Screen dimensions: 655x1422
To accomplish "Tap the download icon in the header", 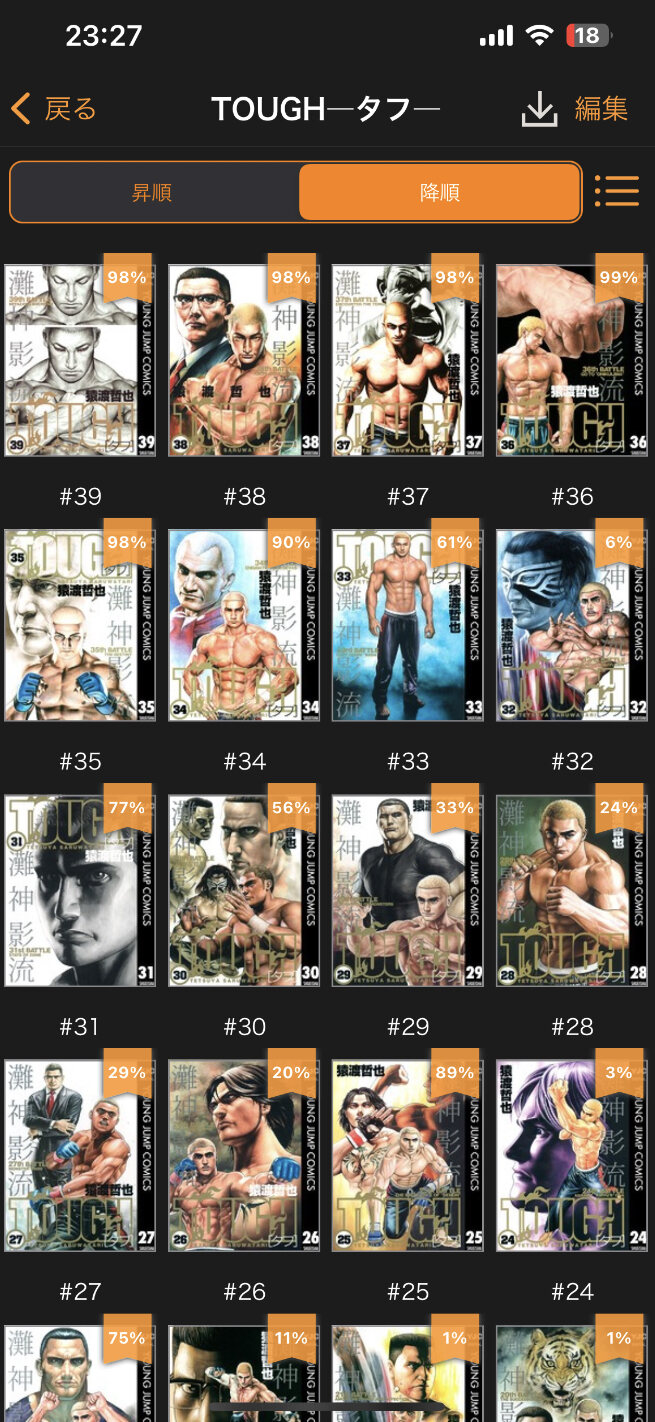I will (x=539, y=109).
